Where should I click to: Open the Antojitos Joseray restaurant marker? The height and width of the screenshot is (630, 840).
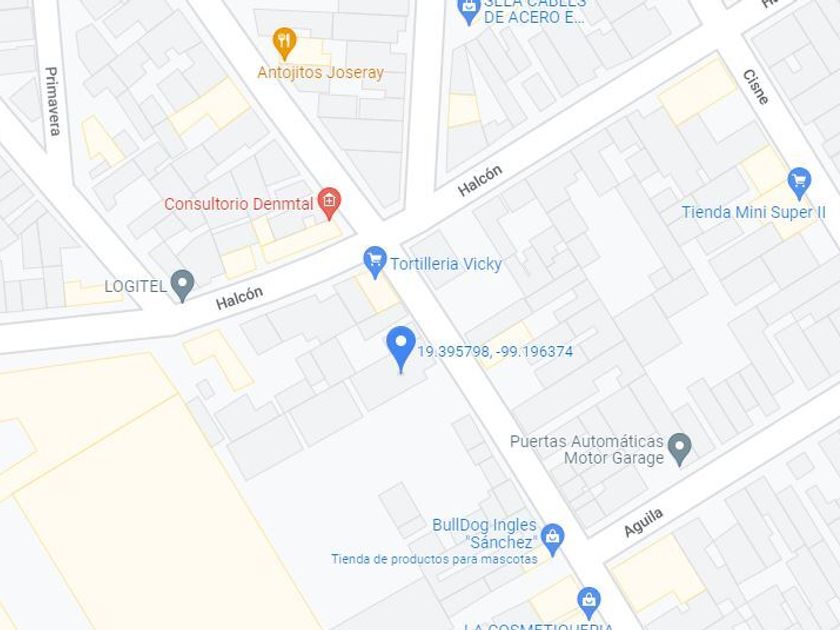point(284,43)
